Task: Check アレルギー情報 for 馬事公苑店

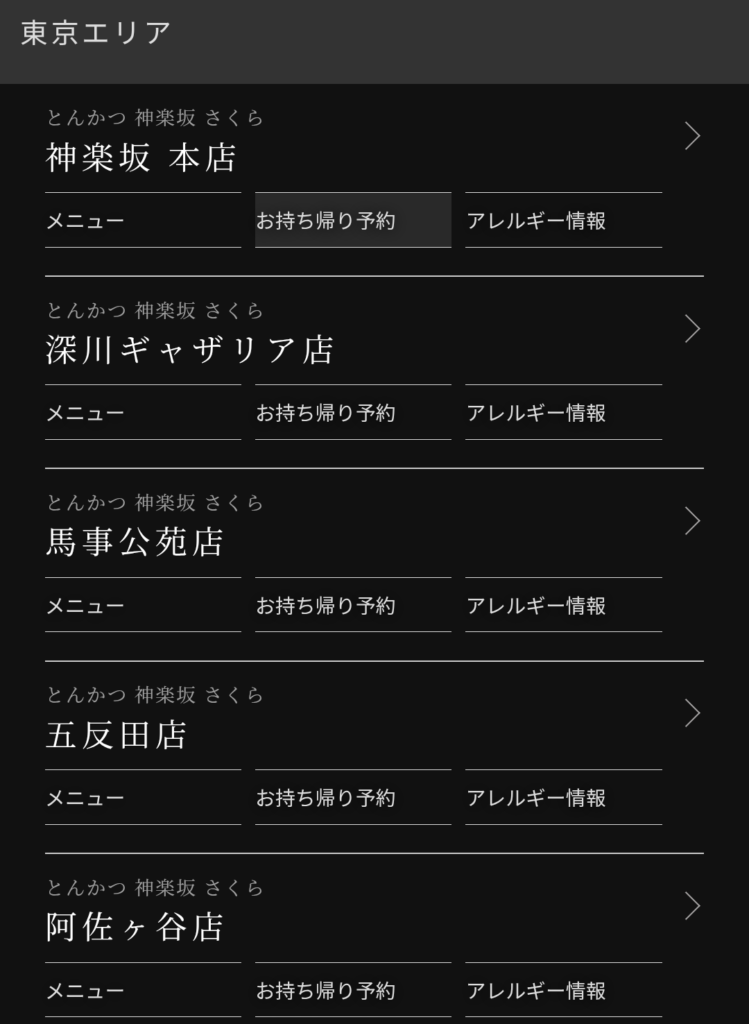Action: coord(562,606)
